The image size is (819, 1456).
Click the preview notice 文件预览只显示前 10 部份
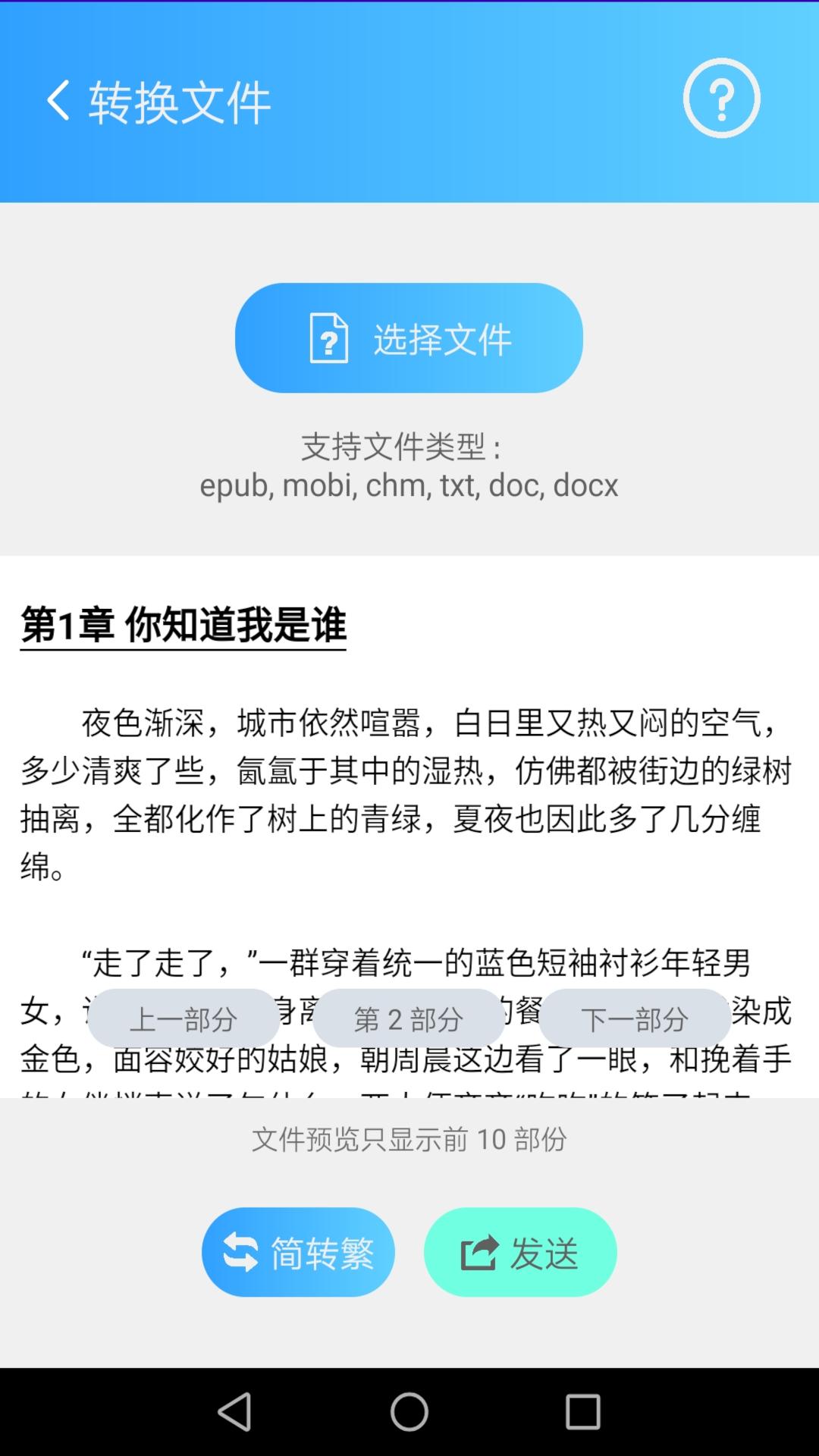(x=409, y=1137)
